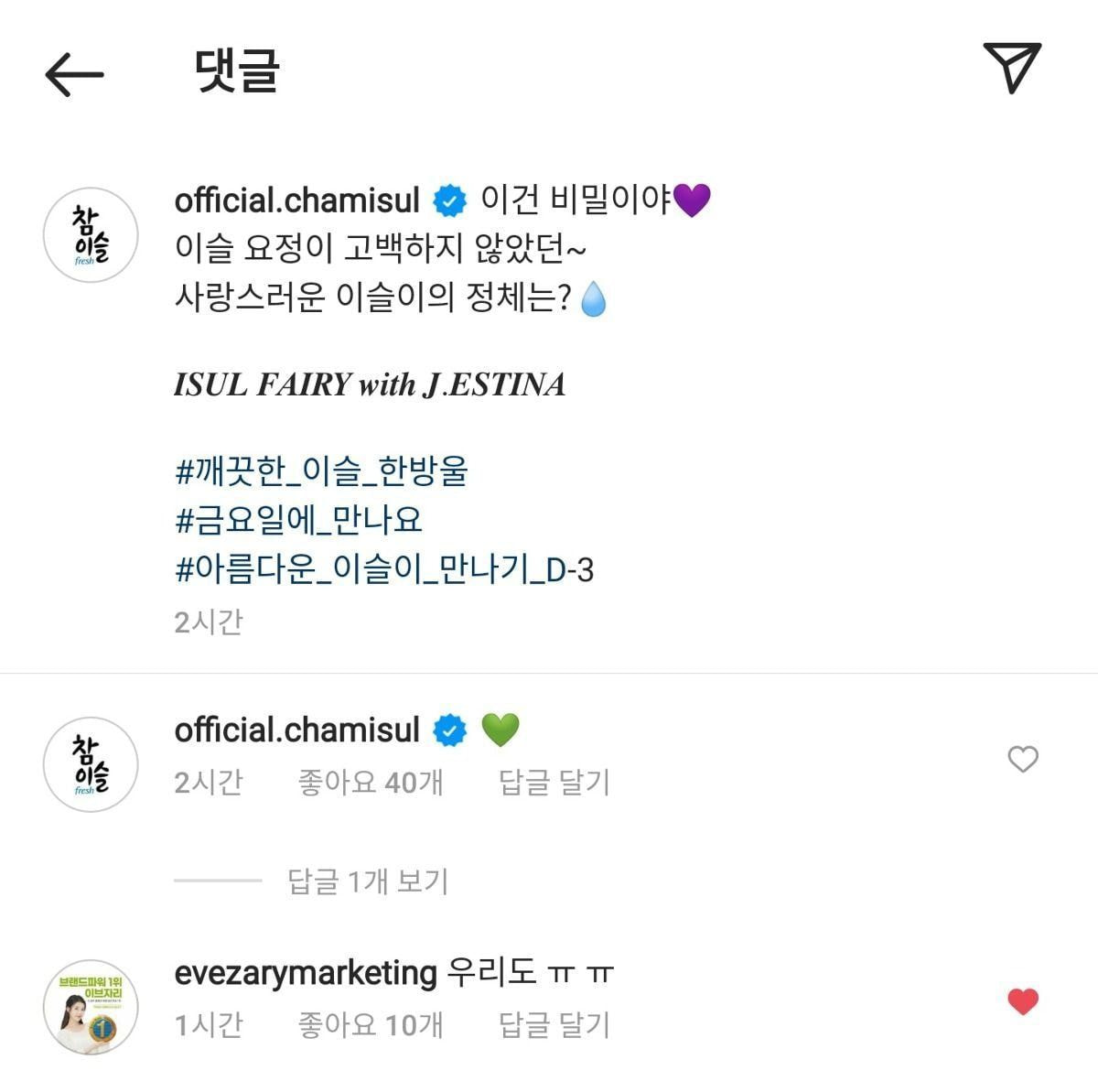Open hashtag #깨끗한_이슬_한방울
The height and width of the screenshot is (1092, 1098).
pos(321,471)
